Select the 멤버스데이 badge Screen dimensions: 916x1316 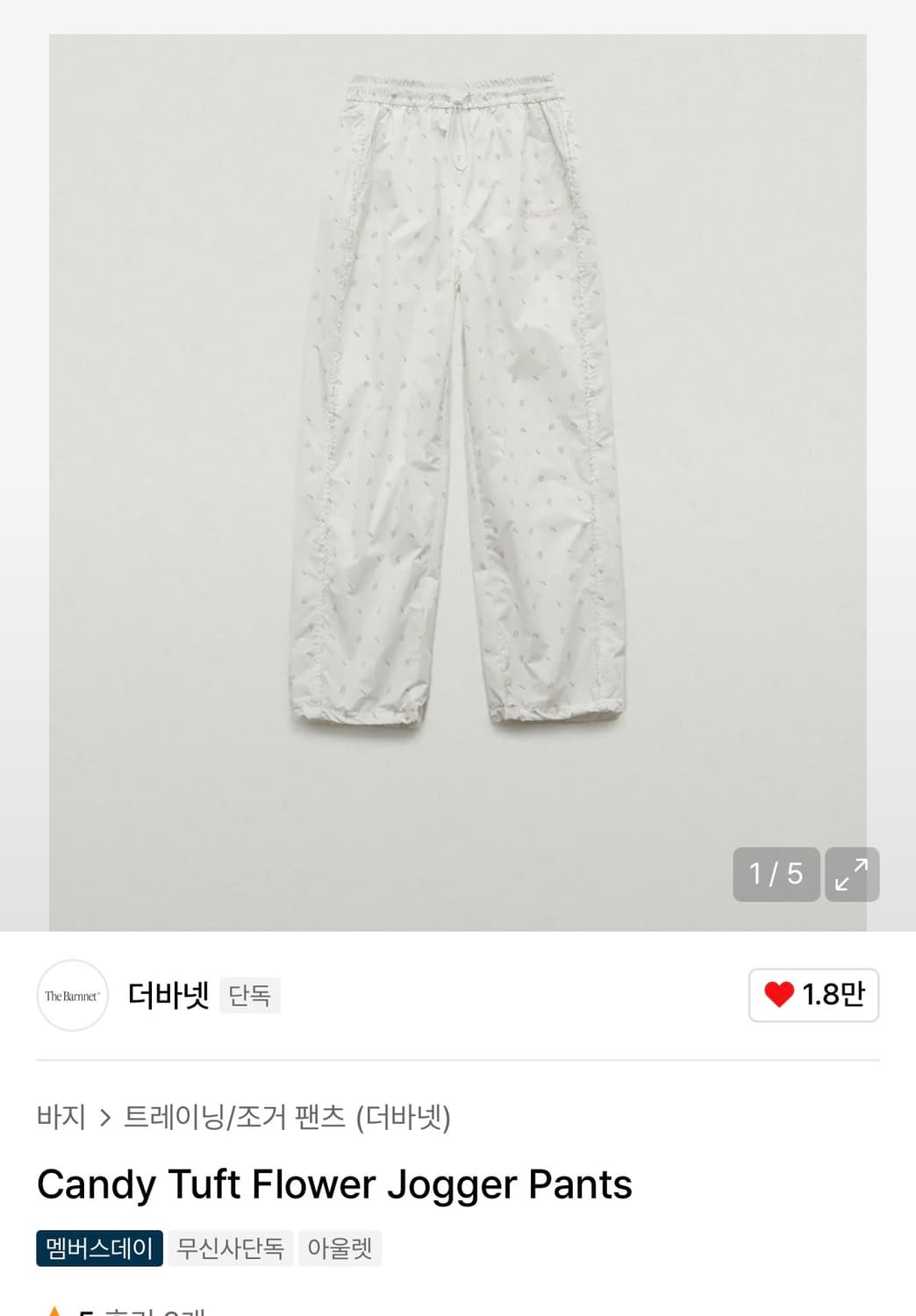(98, 1248)
